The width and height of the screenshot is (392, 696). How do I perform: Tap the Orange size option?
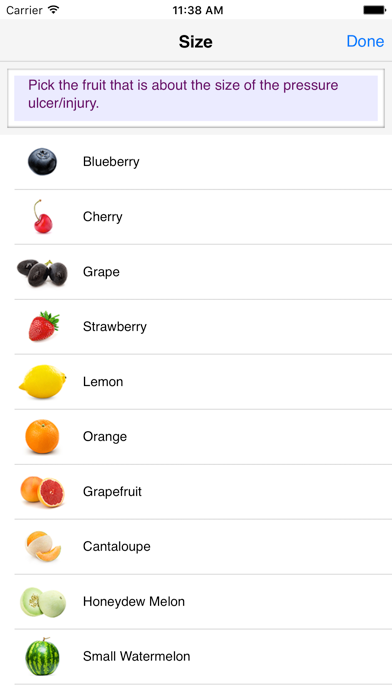click(x=196, y=437)
